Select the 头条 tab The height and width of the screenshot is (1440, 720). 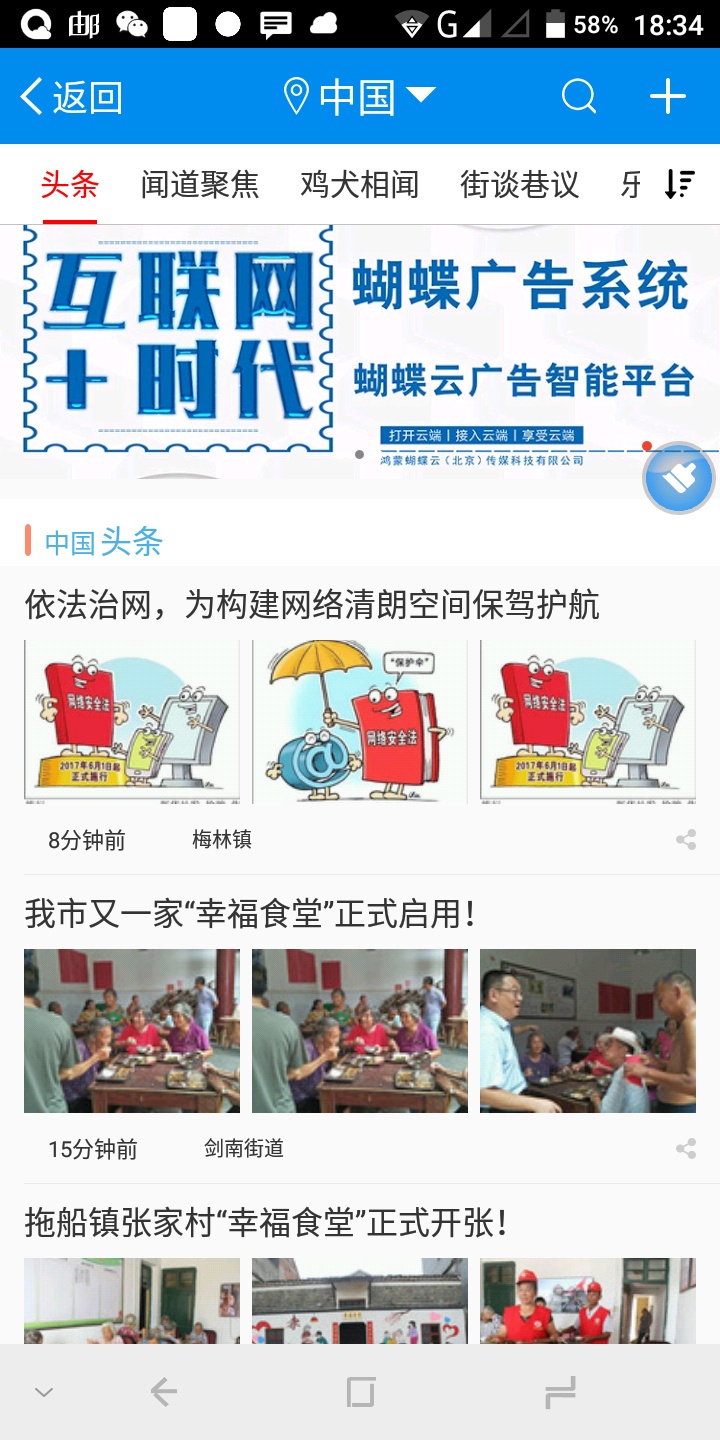click(x=70, y=184)
